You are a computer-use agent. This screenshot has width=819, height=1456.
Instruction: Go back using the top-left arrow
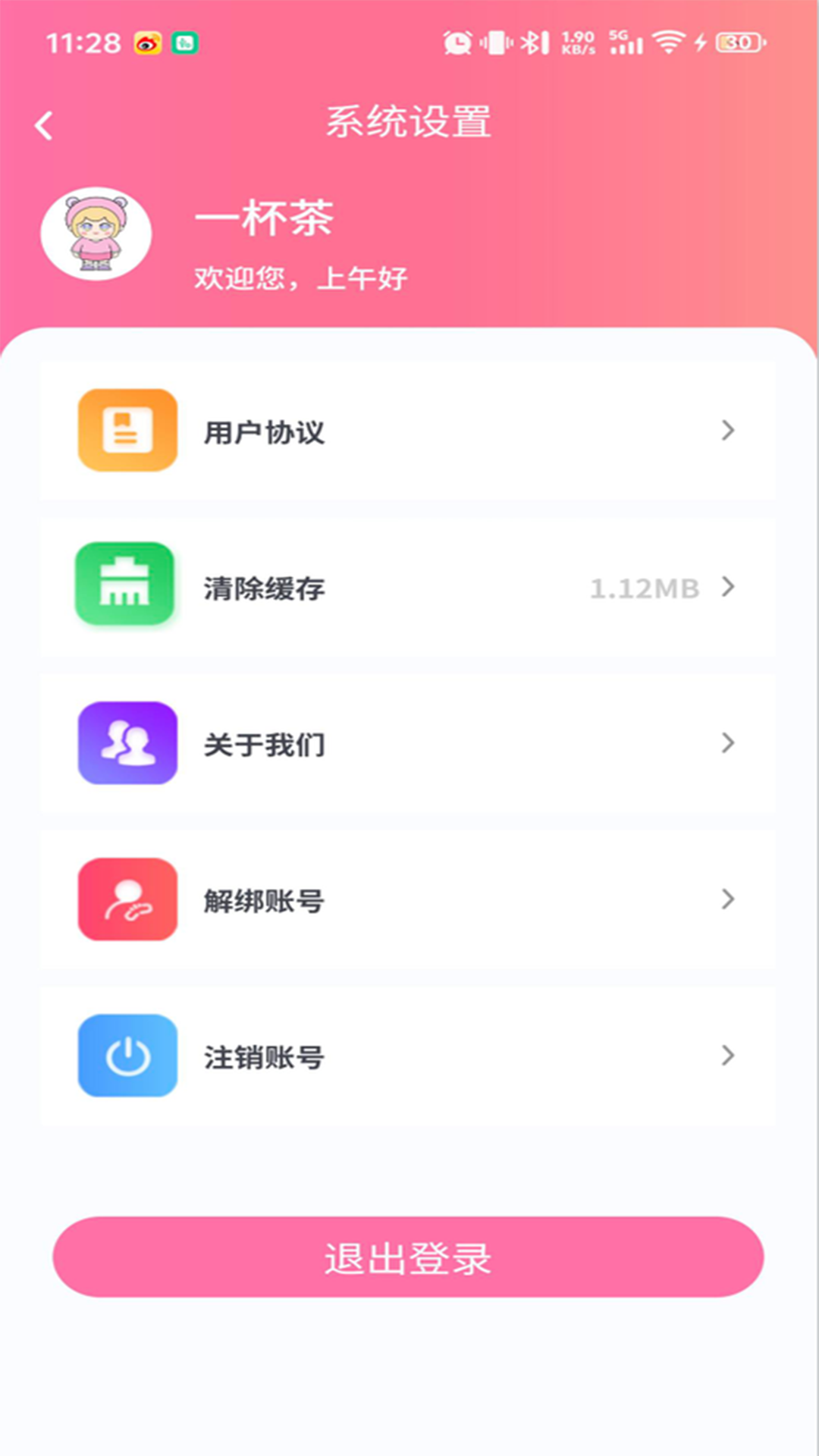click(44, 125)
